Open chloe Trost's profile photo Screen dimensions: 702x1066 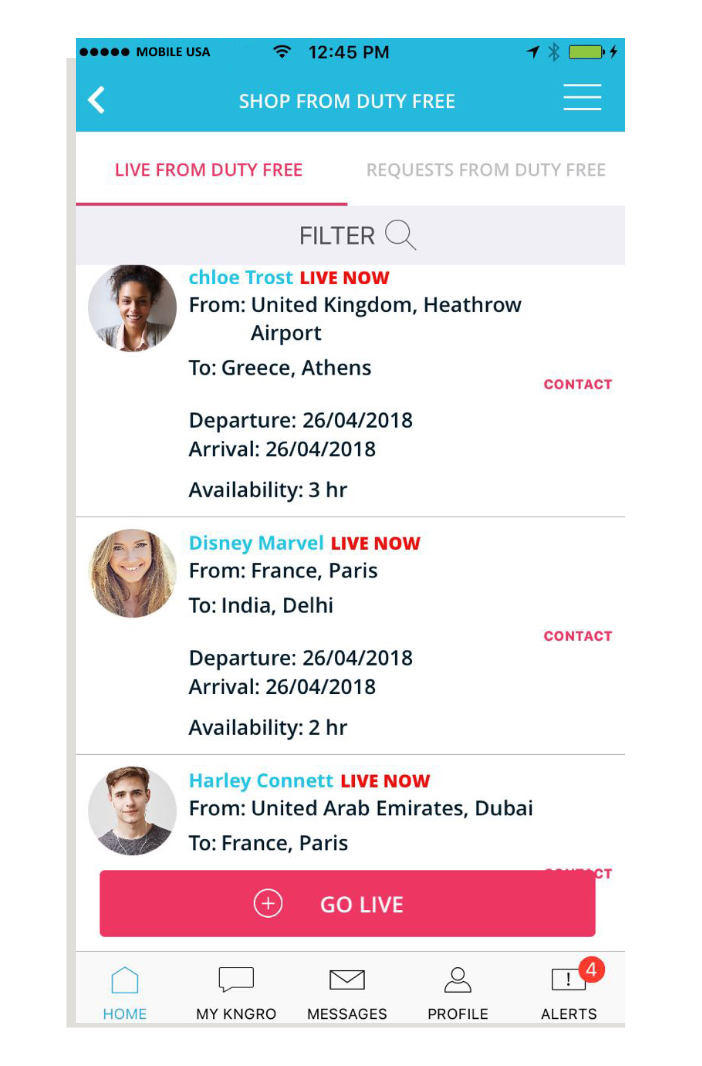pos(132,308)
